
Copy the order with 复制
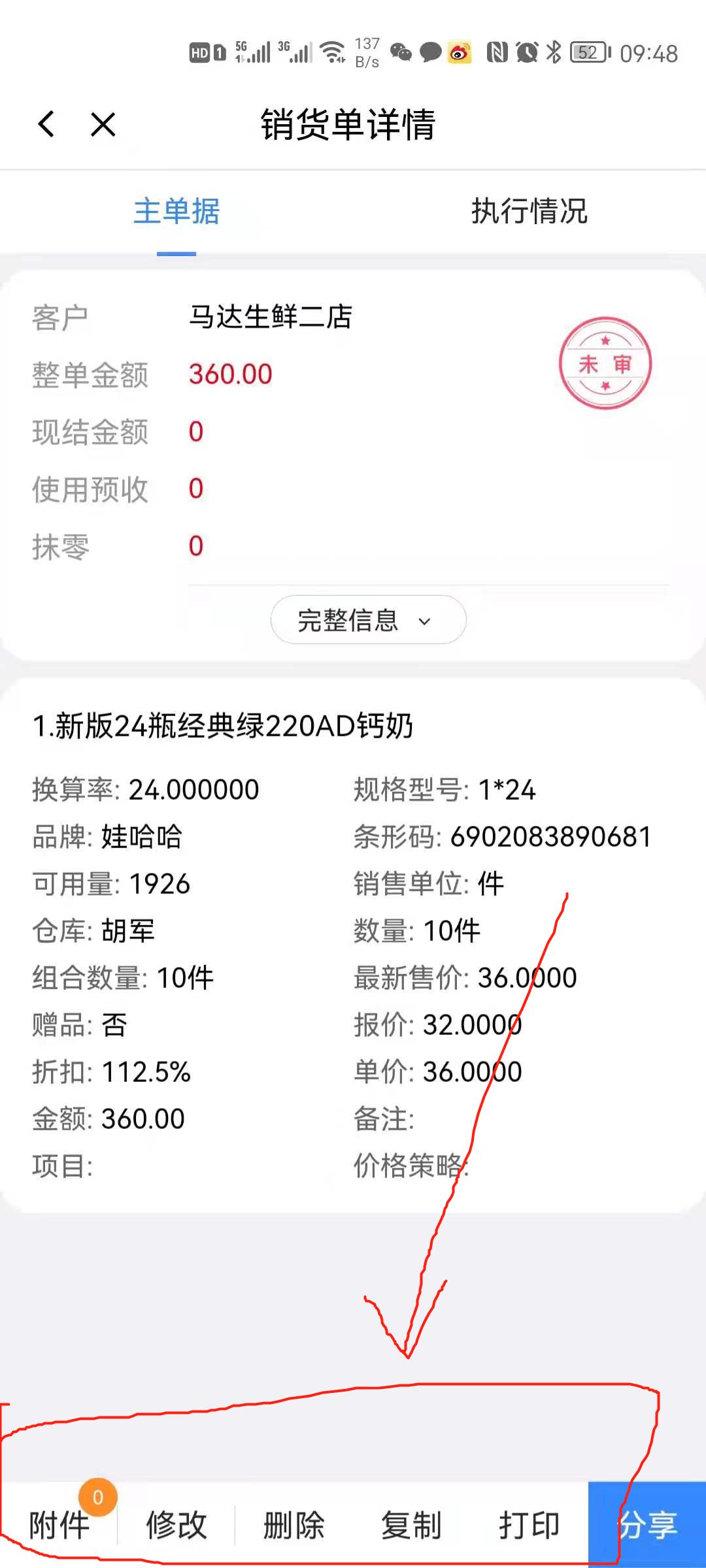[412, 1525]
